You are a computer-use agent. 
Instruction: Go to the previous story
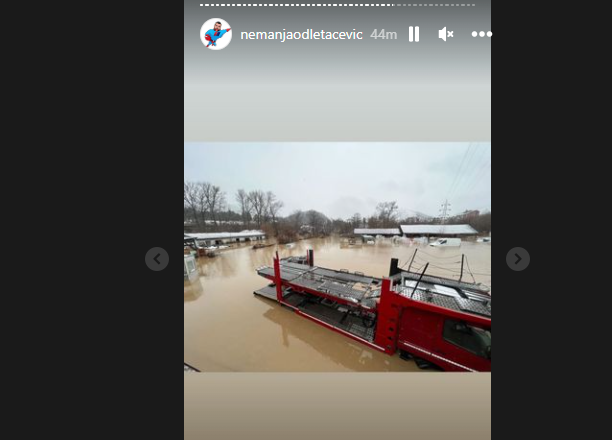click(157, 259)
